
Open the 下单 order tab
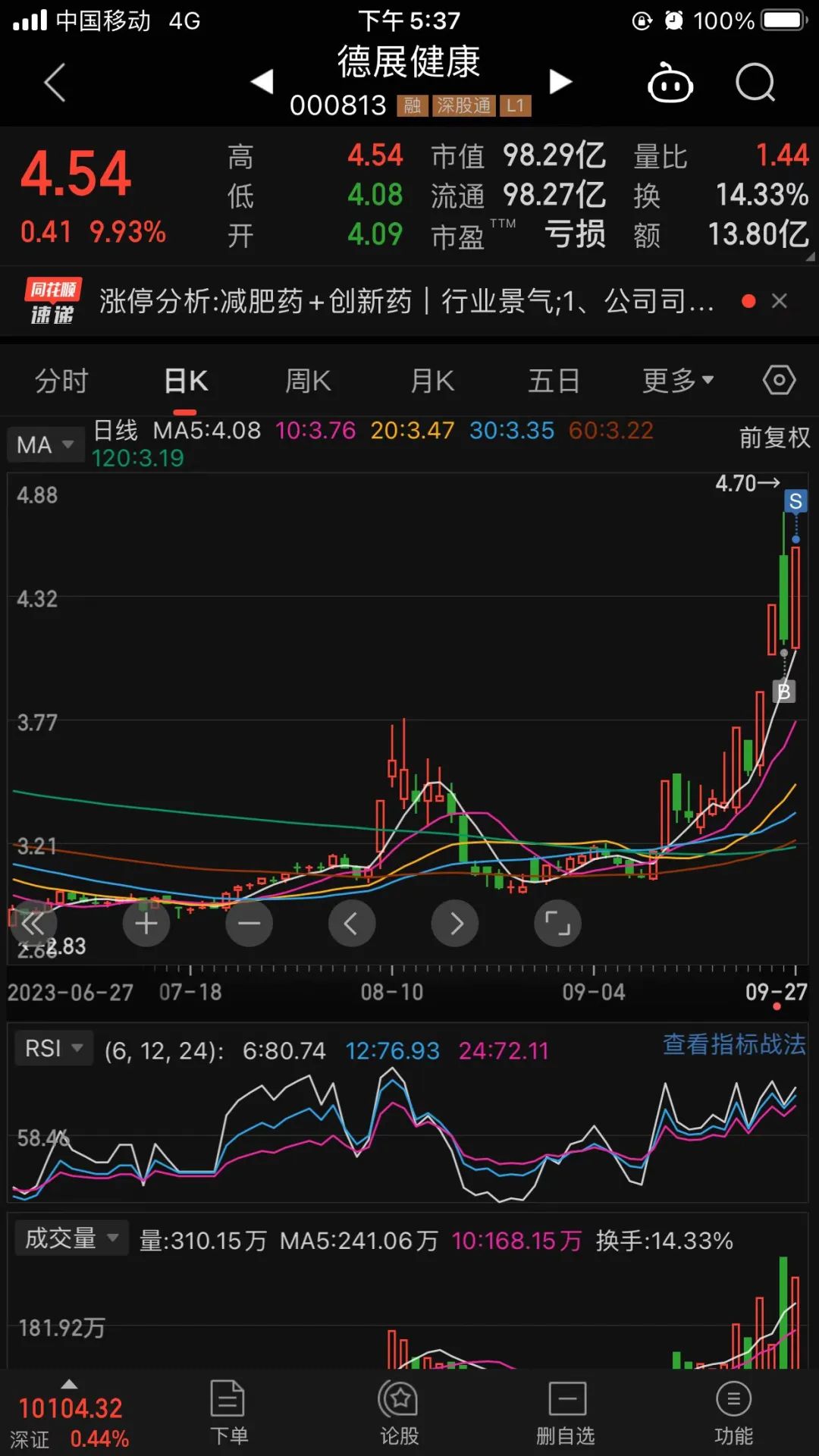click(227, 1414)
